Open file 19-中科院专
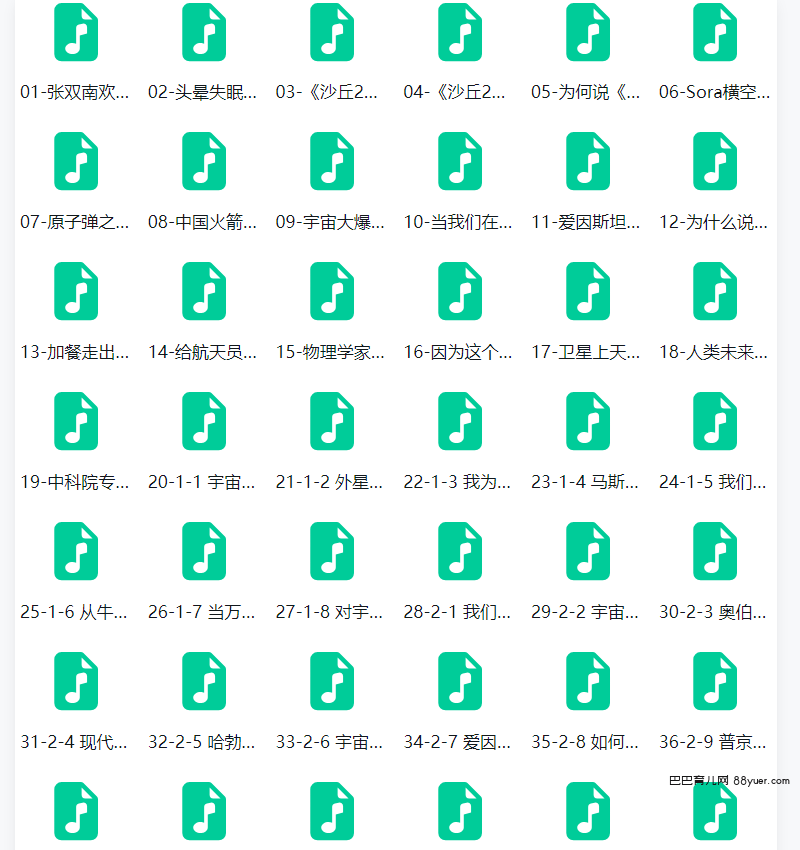 click(76, 421)
